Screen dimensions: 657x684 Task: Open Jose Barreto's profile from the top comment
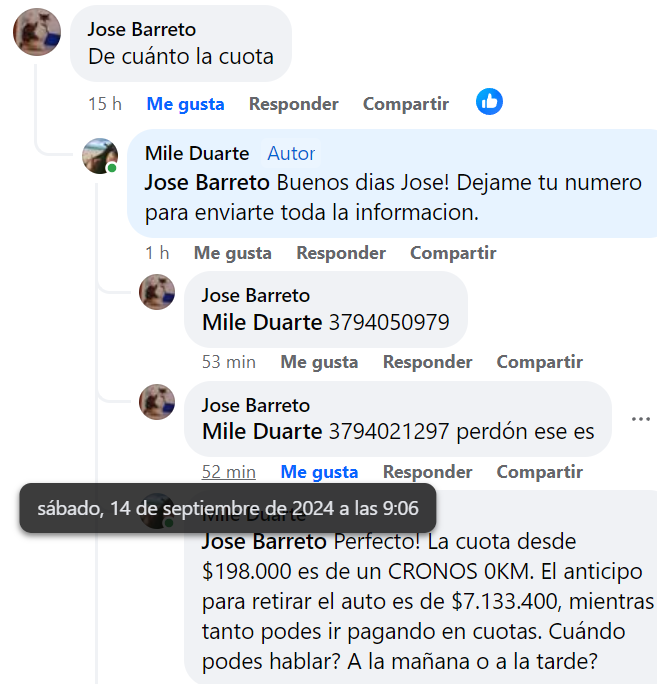(x=141, y=29)
